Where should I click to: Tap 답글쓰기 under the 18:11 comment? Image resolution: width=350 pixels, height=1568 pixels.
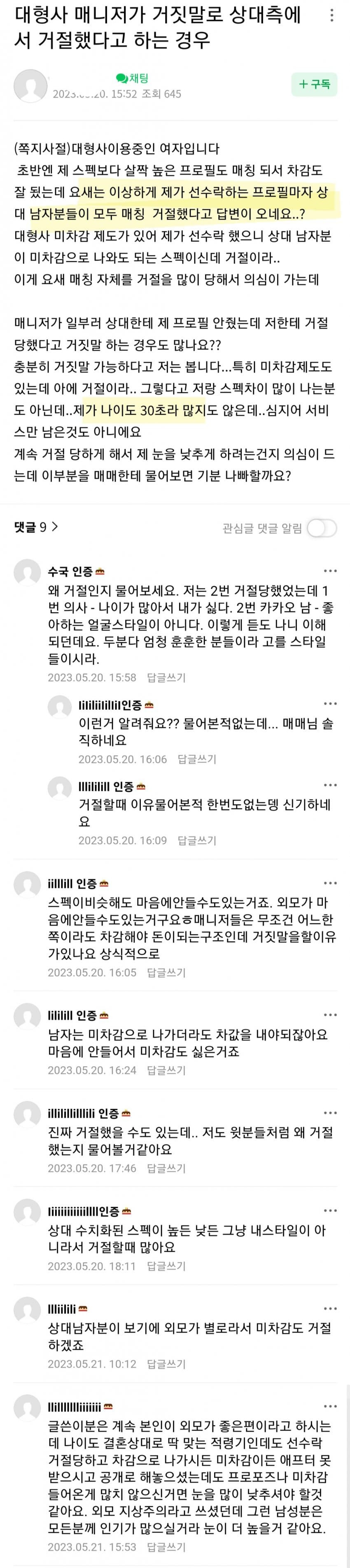tap(166, 1265)
